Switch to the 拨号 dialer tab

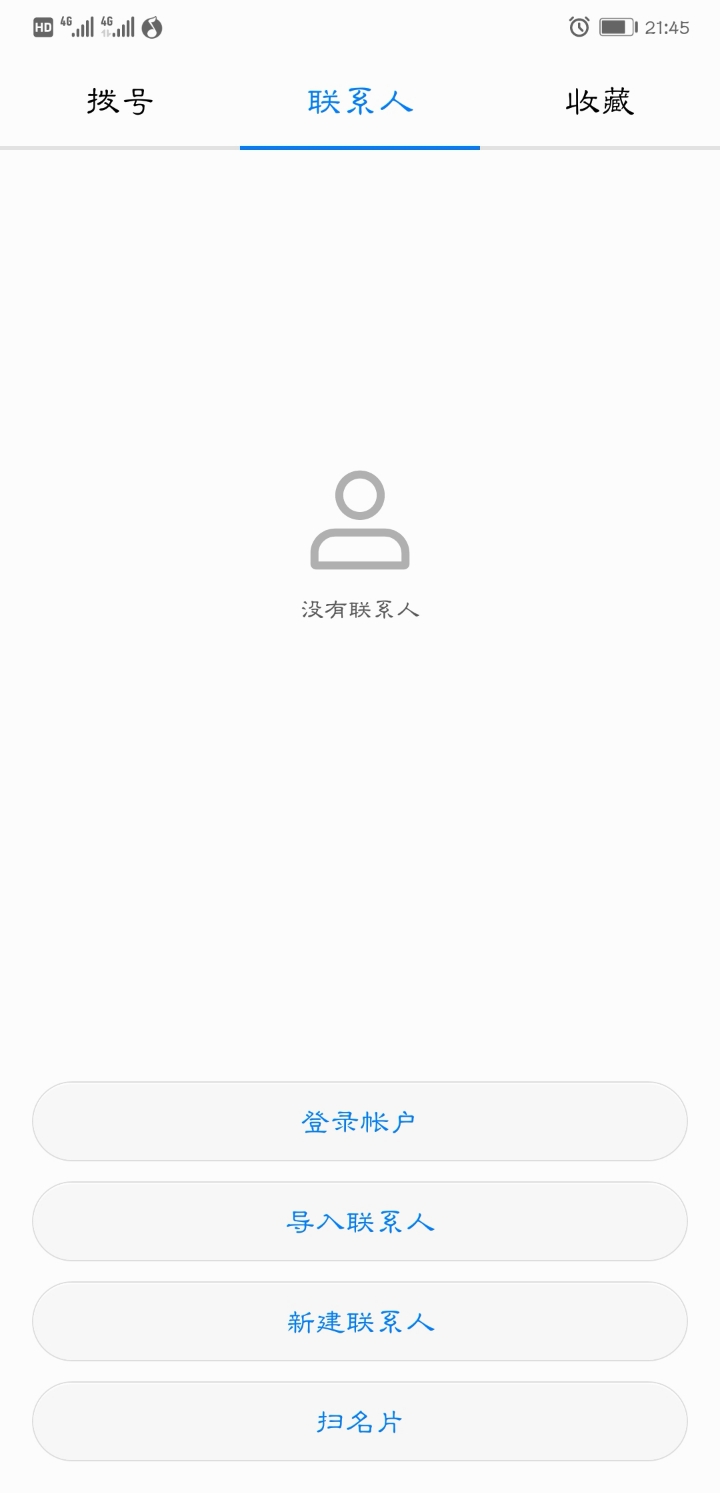click(x=120, y=101)
